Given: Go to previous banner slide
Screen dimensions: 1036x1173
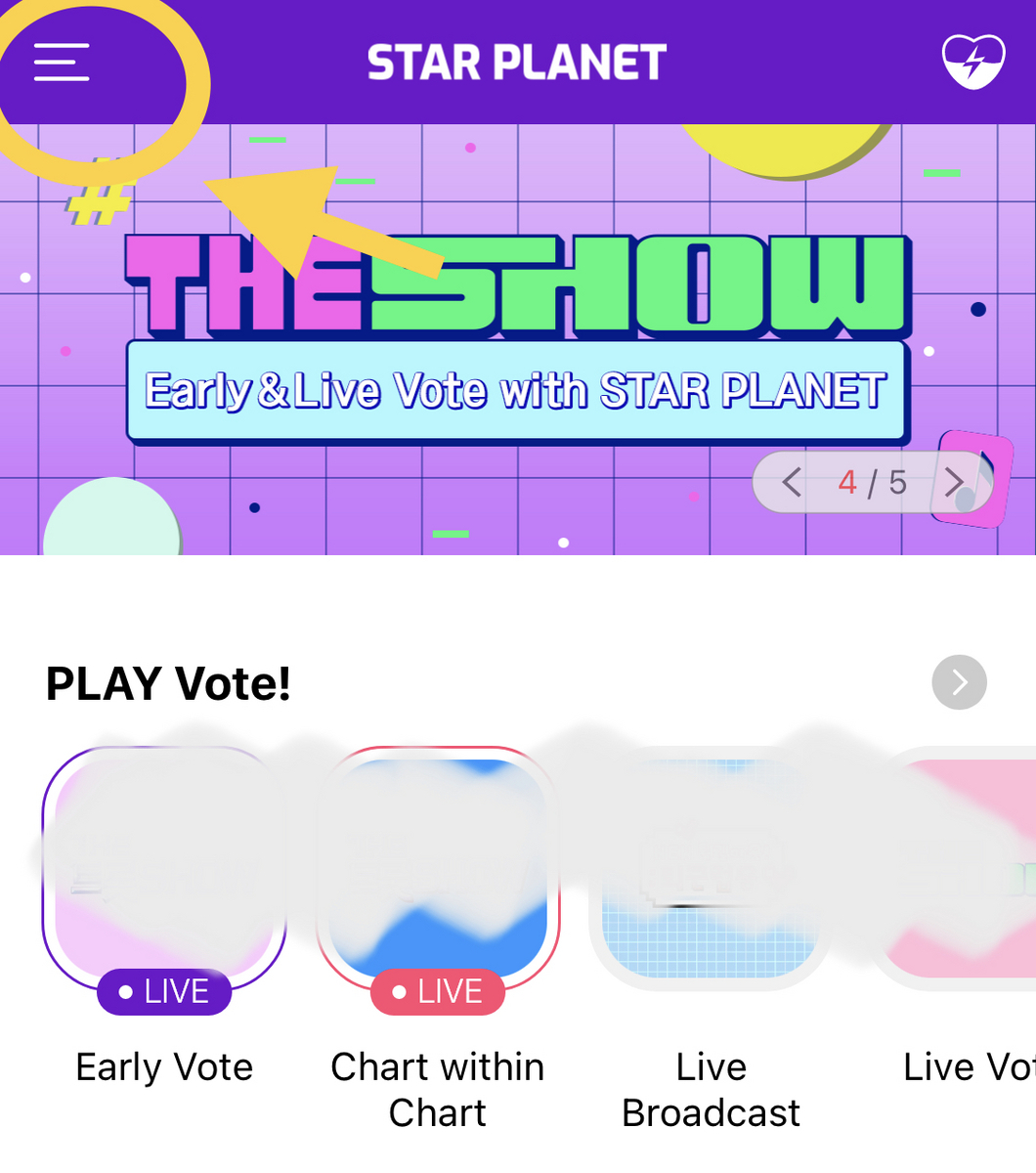Looking at the screenshot, I should point(792,482).
